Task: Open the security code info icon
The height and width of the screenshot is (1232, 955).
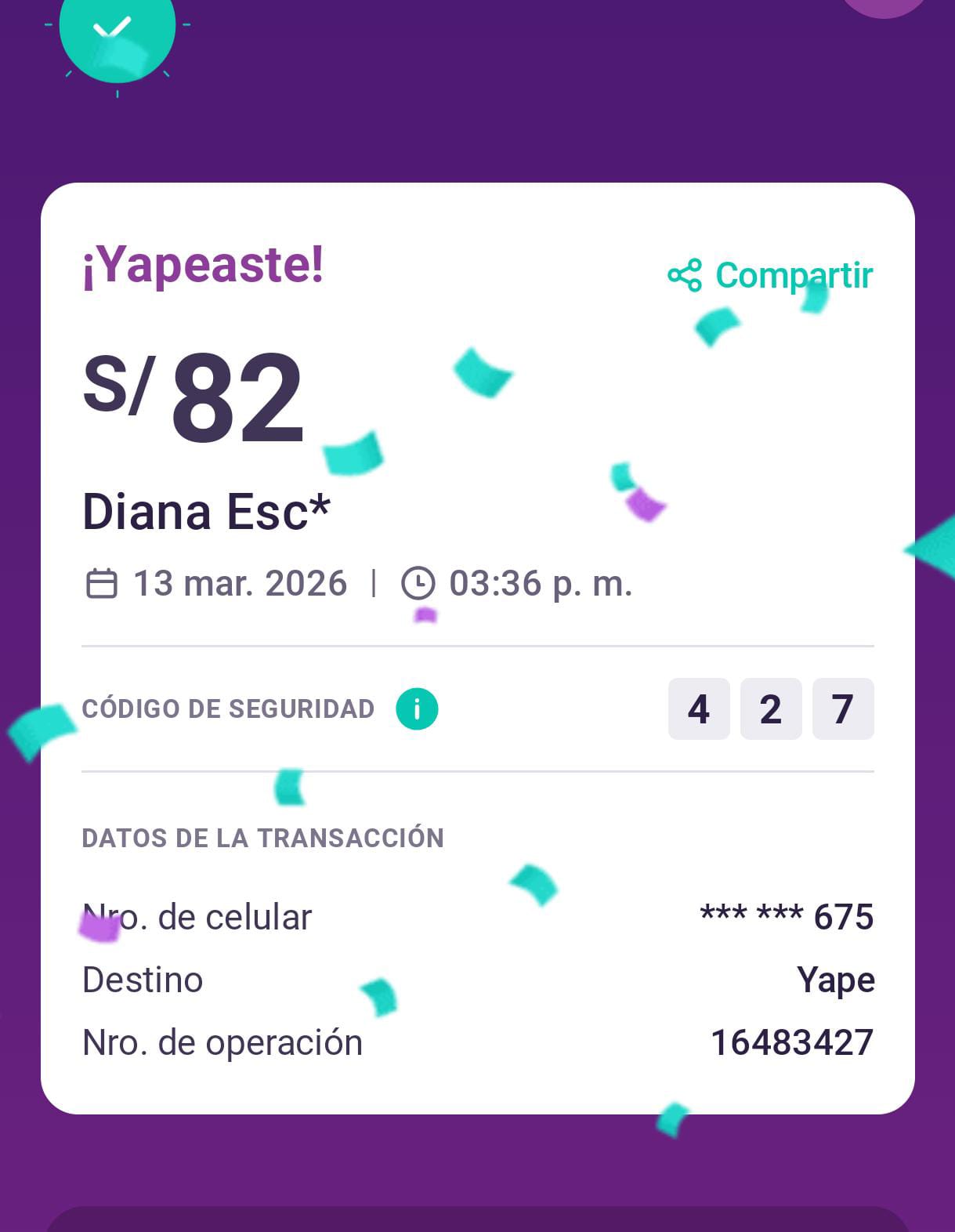Action: 417,709
